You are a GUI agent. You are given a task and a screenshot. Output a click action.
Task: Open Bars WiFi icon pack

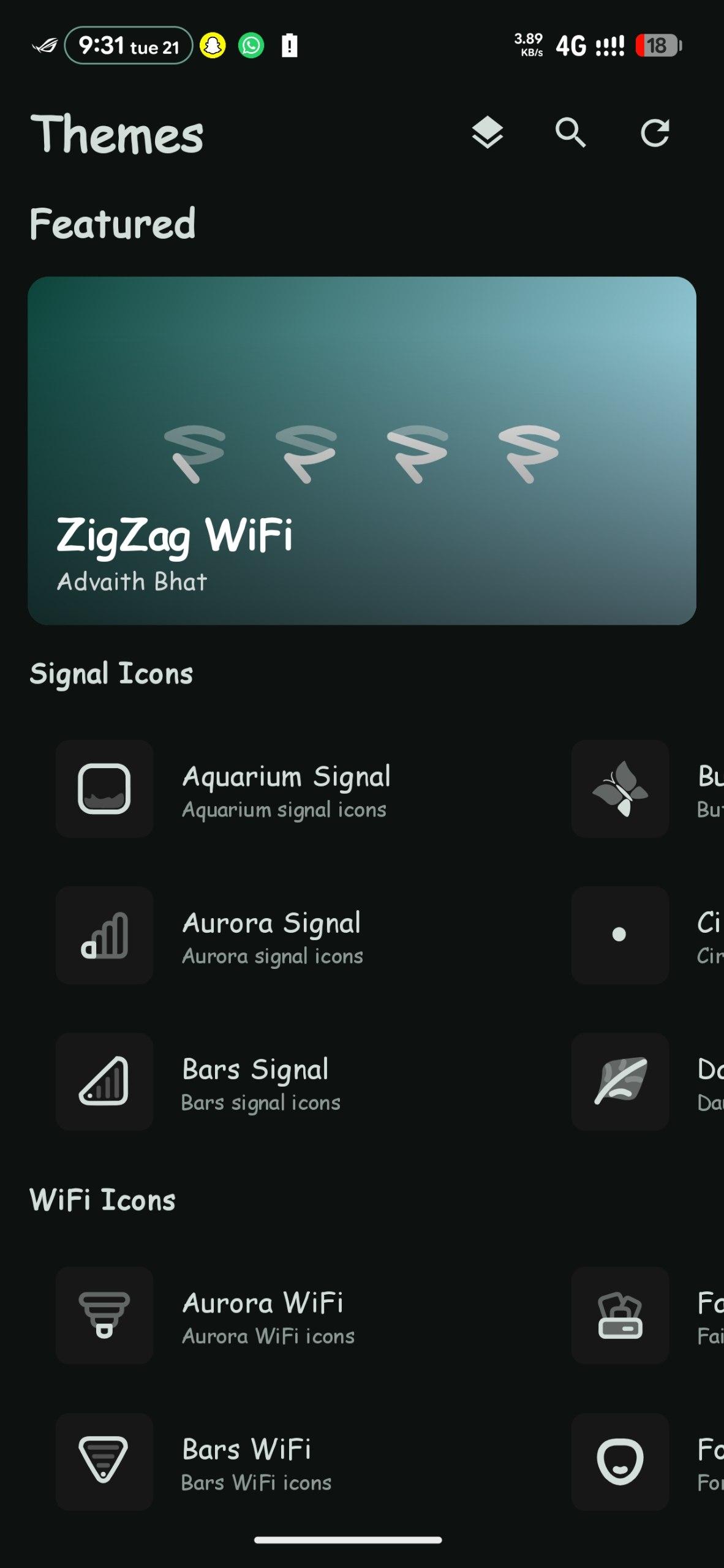[x=256, y=1462]
